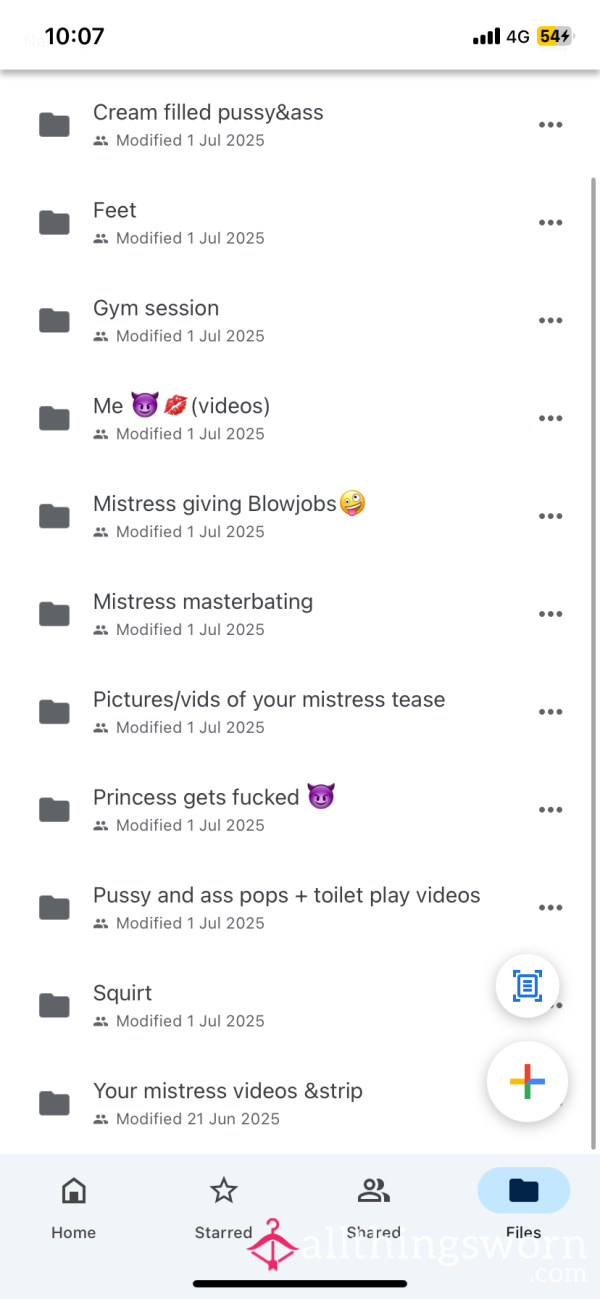Switch to the Starred tab
This screenshot has width=600, height=1299.
click(x=224, y=1207)
